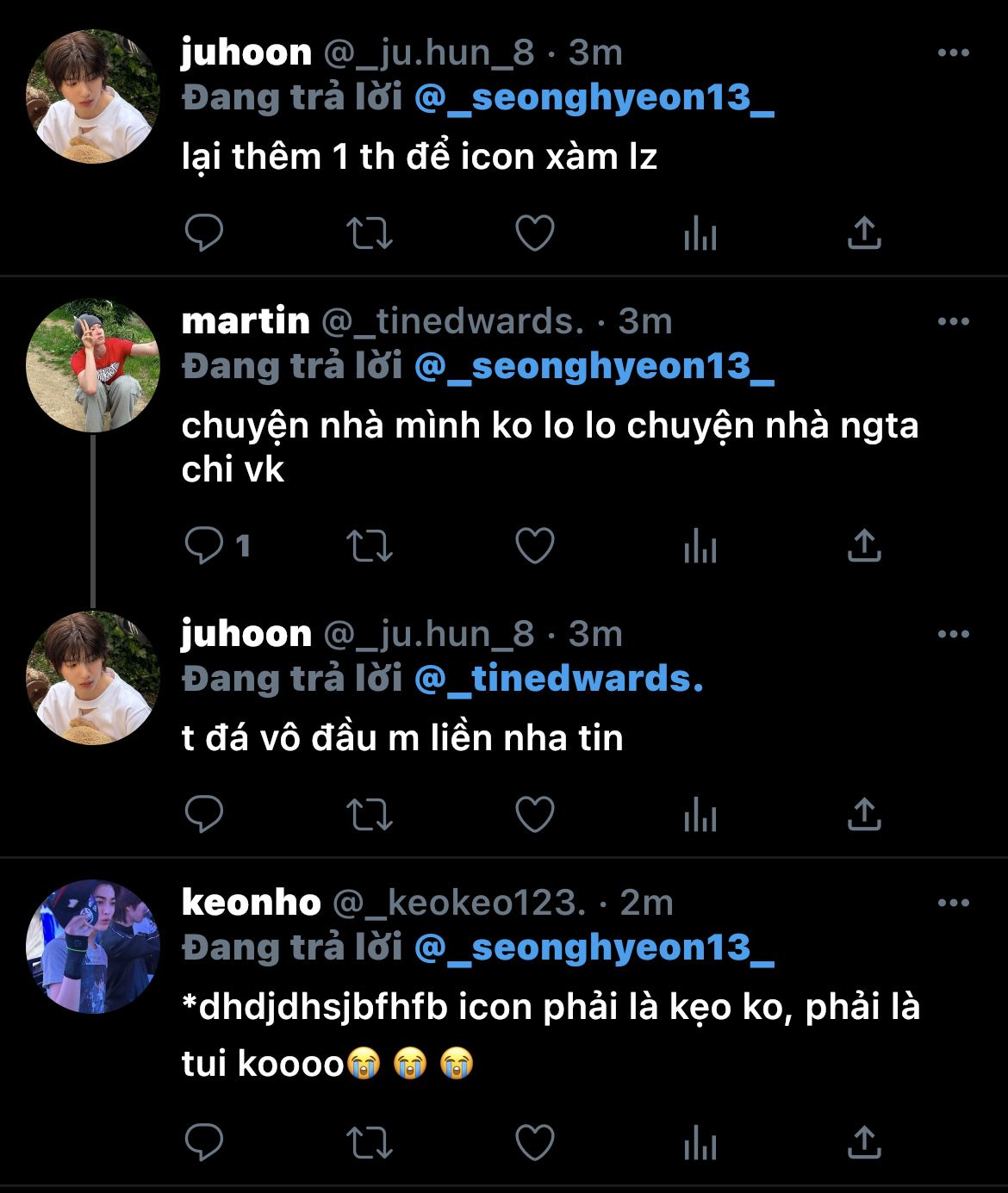Like juhoon's tweet 'lại thêm 1 th'

(x=534, y=233)
